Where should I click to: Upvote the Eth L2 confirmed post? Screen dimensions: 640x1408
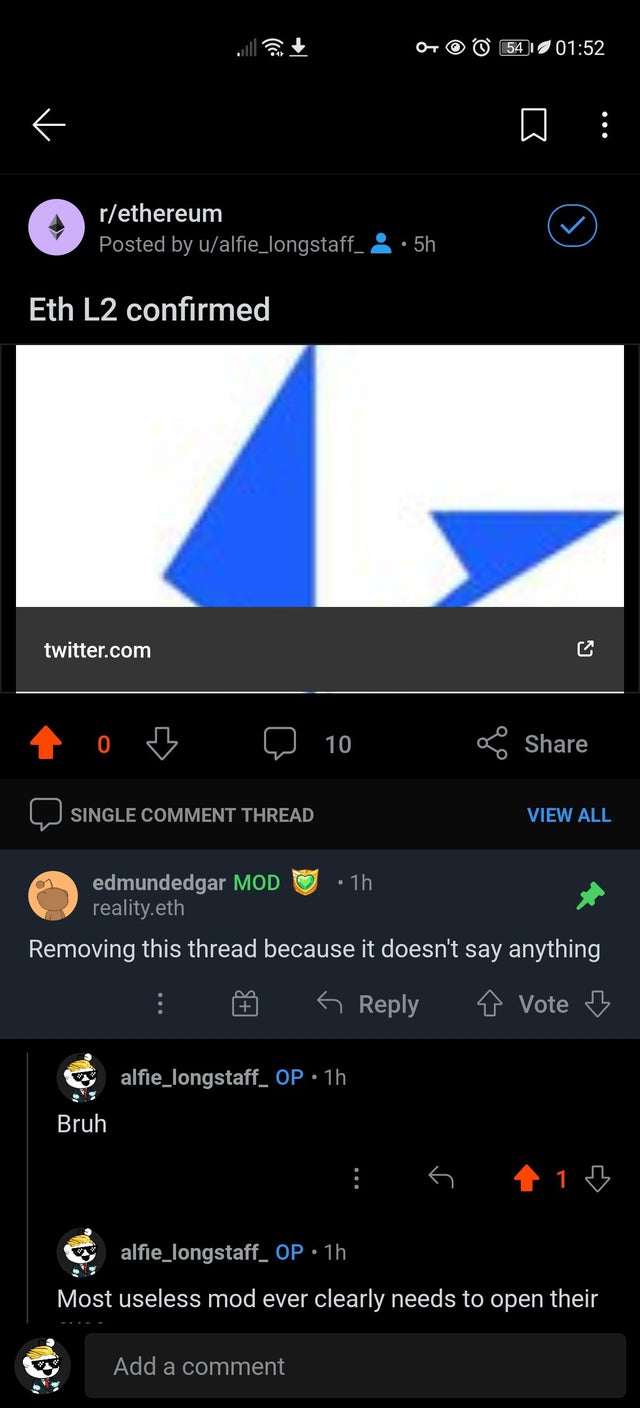pos(46,743)
